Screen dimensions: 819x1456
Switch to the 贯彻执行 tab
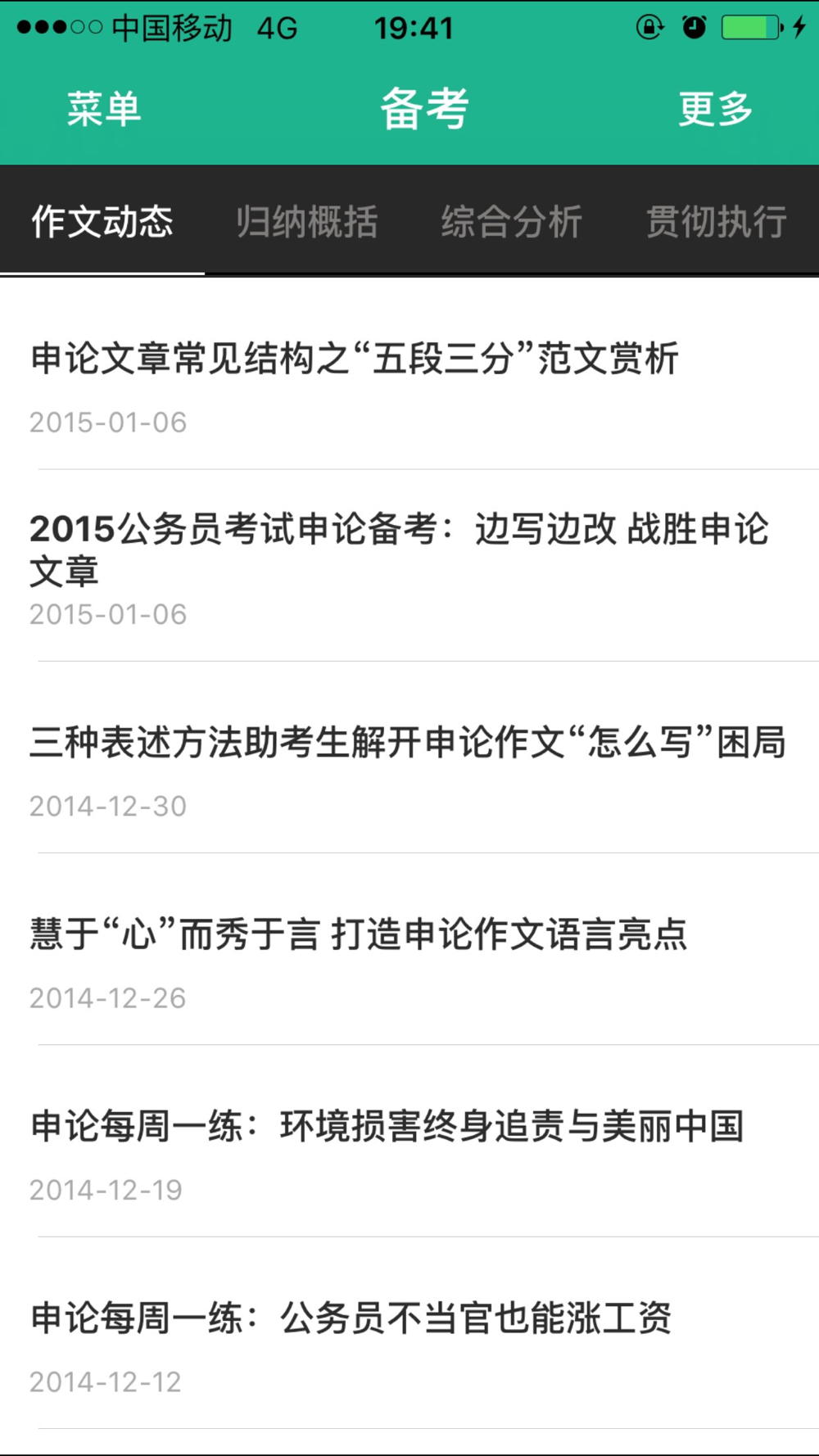717,221
